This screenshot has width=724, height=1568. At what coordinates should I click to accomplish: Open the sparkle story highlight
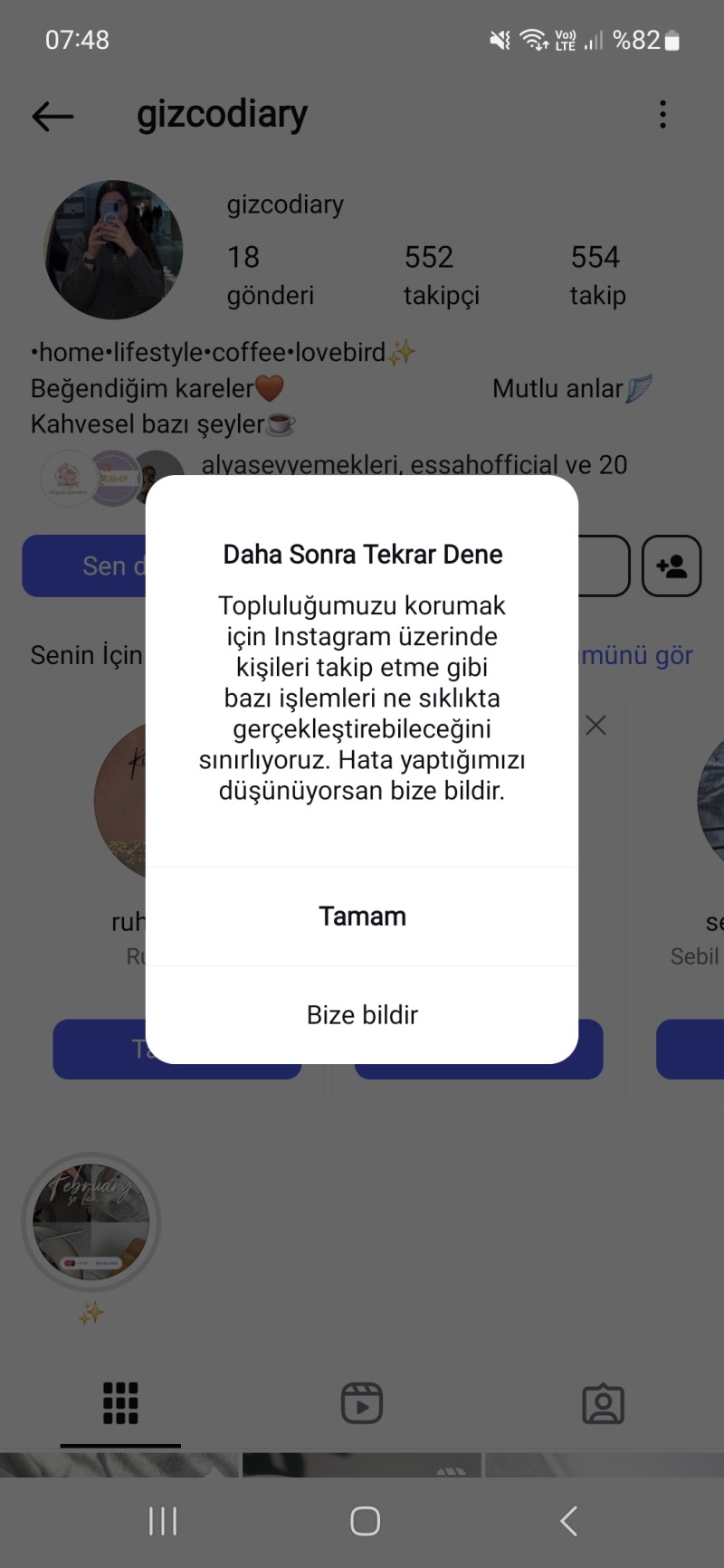90,1223
